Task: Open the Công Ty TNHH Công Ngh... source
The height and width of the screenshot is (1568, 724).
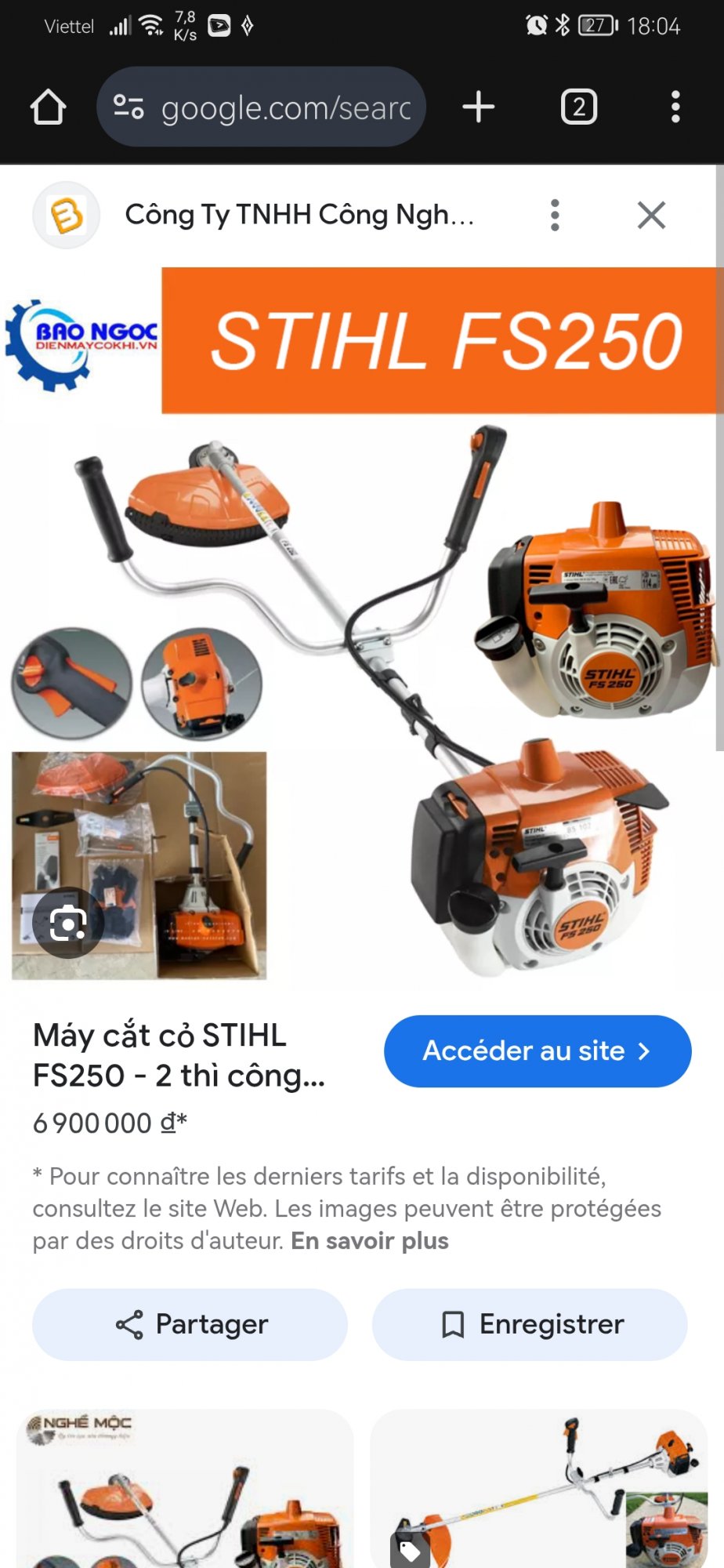Action: point(298,215)
